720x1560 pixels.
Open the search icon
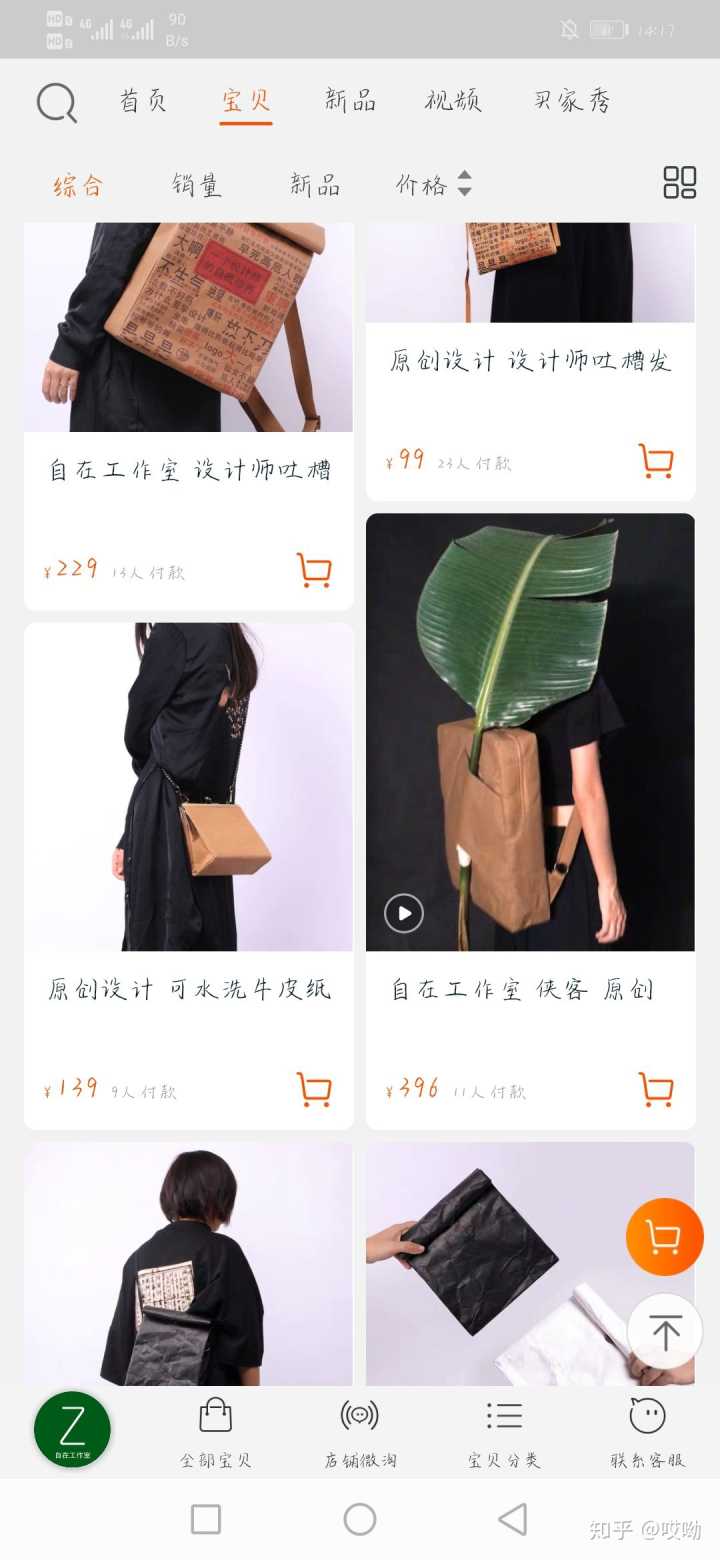tap(56, 102)
